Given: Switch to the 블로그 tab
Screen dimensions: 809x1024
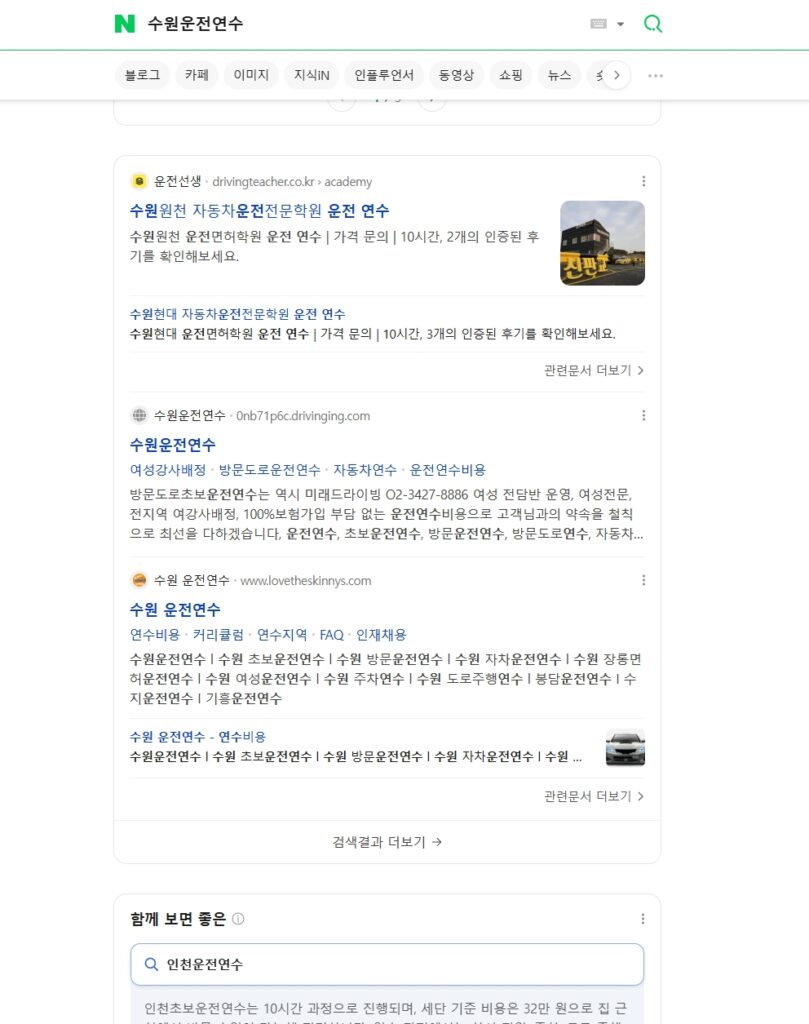Looking at the screenshot, I should [x=142, y=74].
